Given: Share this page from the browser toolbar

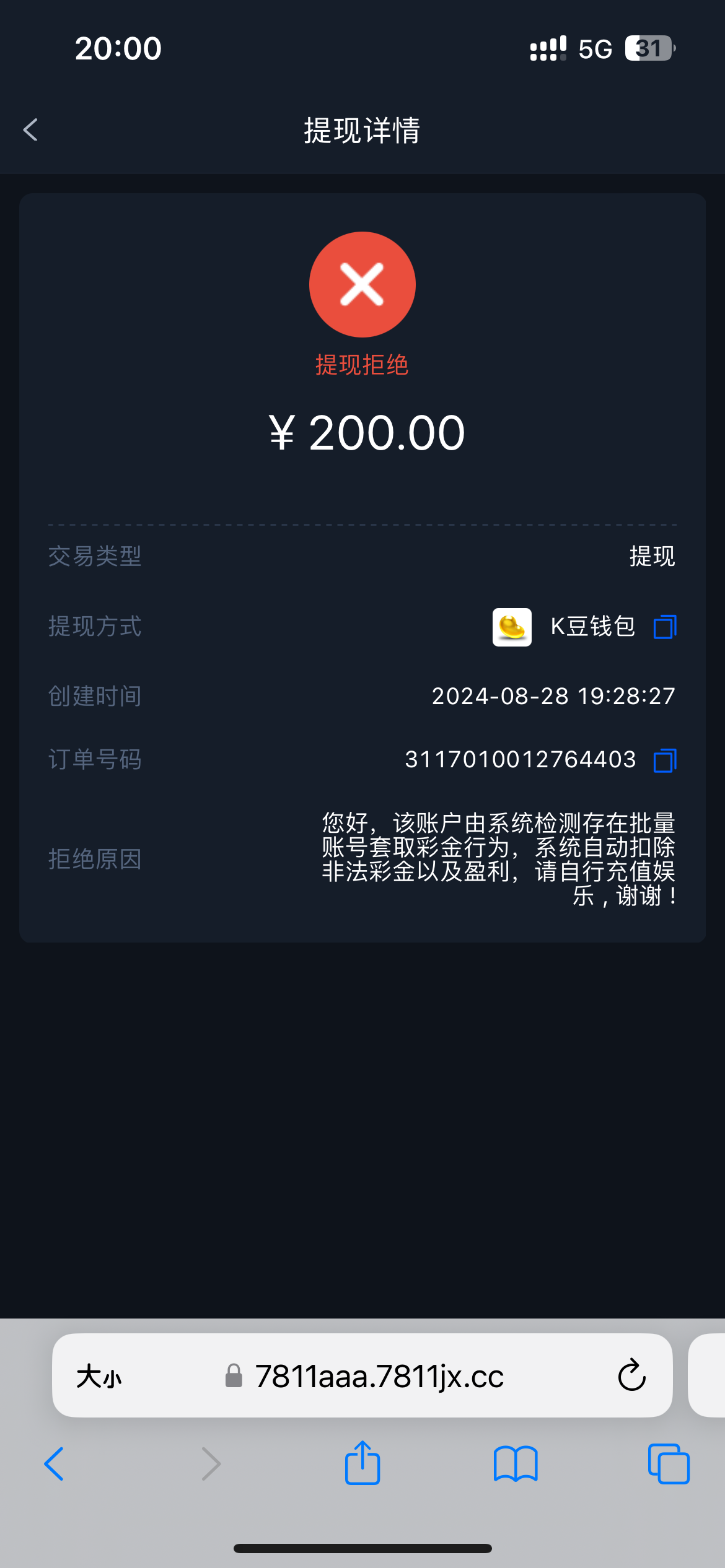Looking at the screenshot, I should coord(362,1463).
